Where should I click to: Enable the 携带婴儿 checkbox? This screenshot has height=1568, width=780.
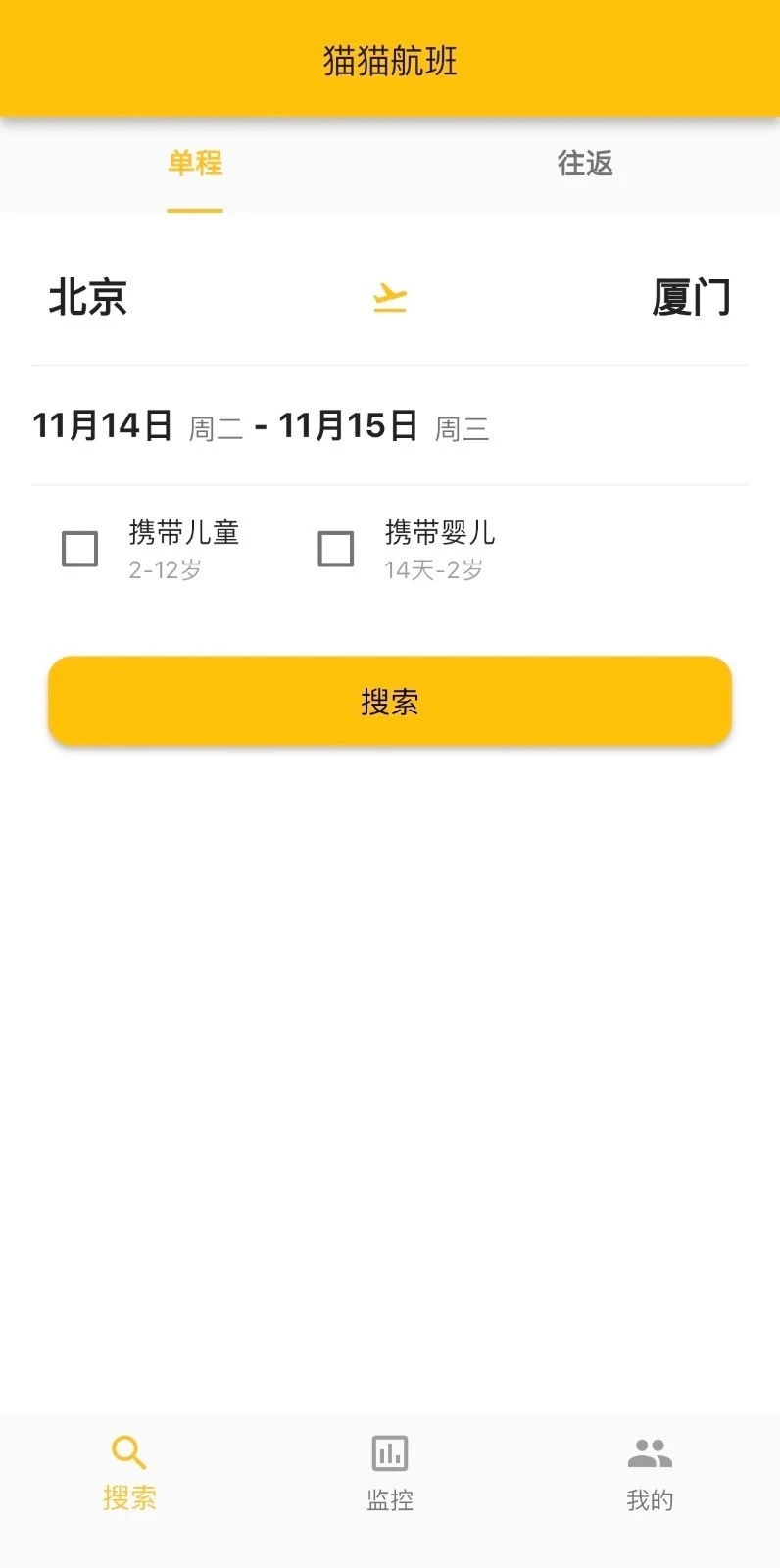pos(336,549)
